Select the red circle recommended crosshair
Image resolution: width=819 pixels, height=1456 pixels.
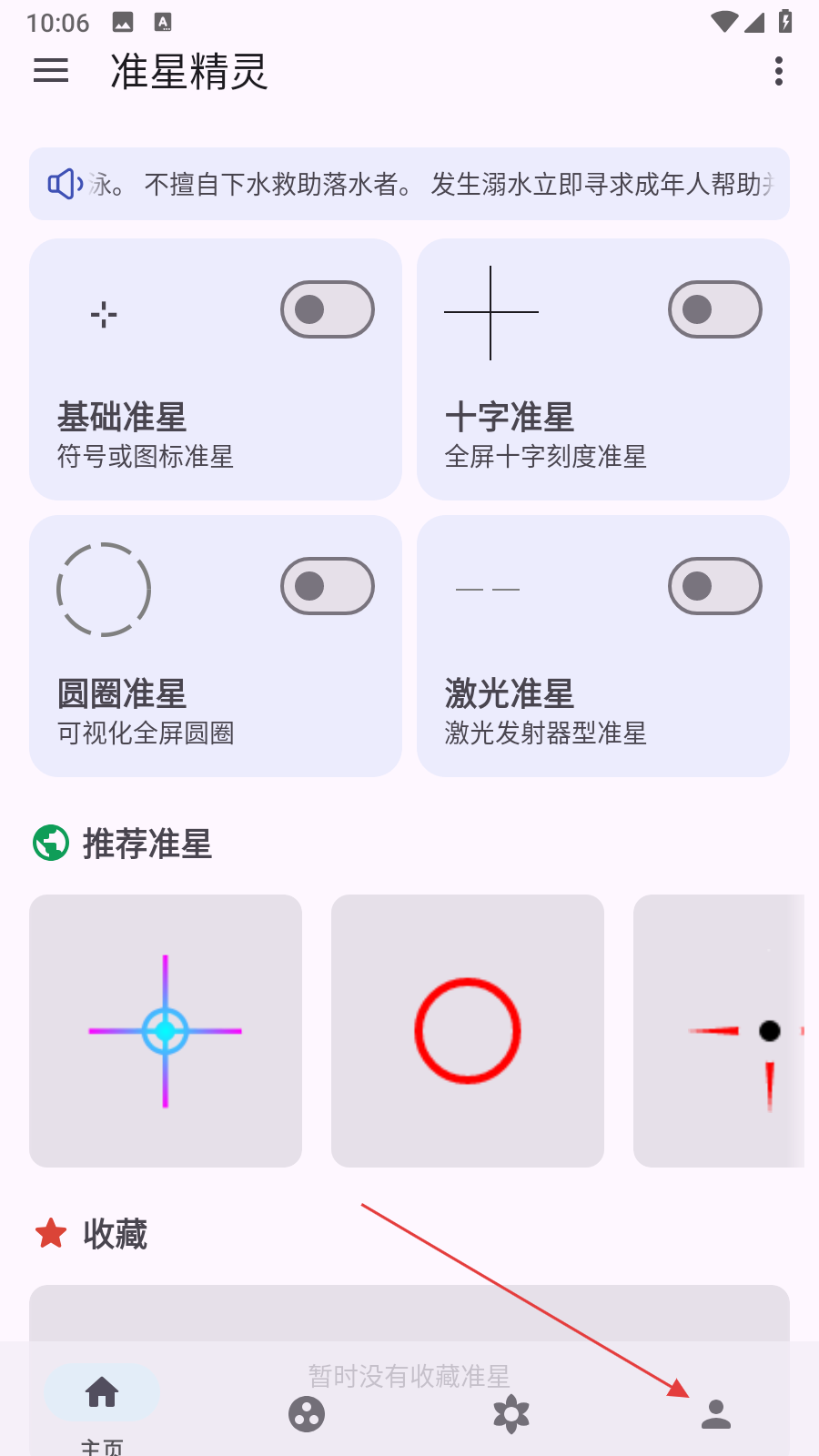pos(468,1031)
